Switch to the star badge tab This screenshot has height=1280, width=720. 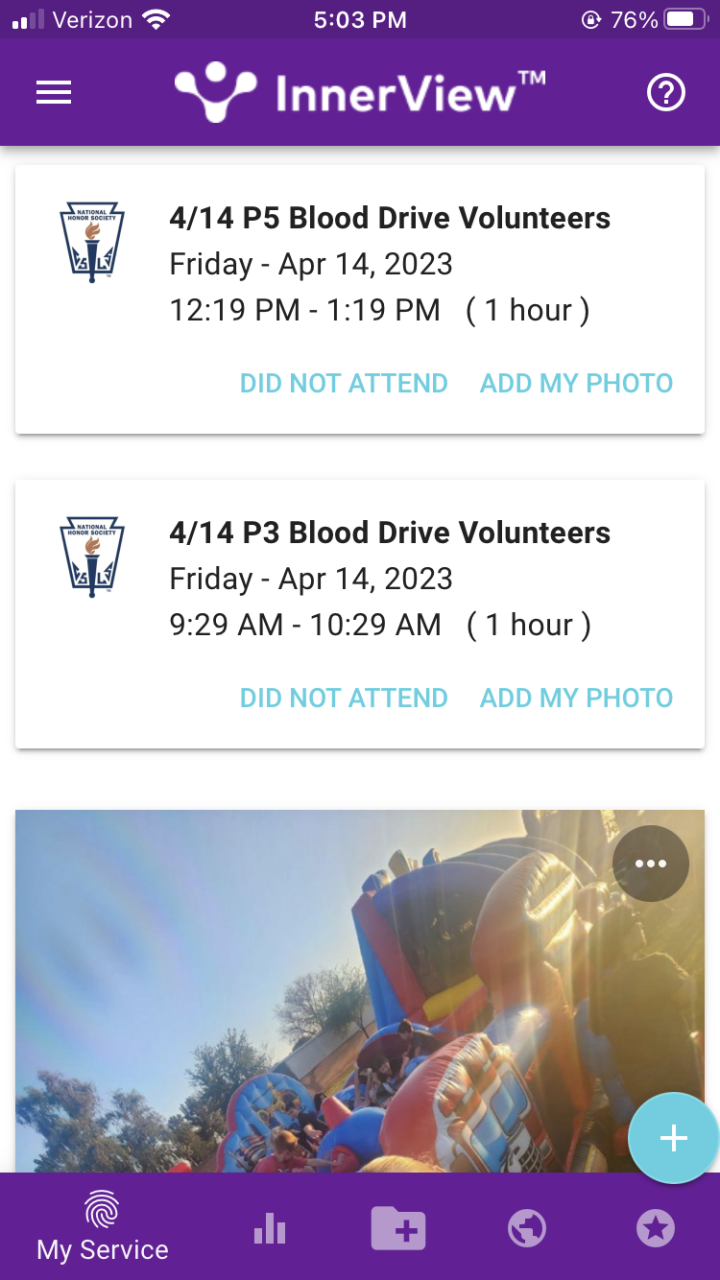[x=656, y=1228]
